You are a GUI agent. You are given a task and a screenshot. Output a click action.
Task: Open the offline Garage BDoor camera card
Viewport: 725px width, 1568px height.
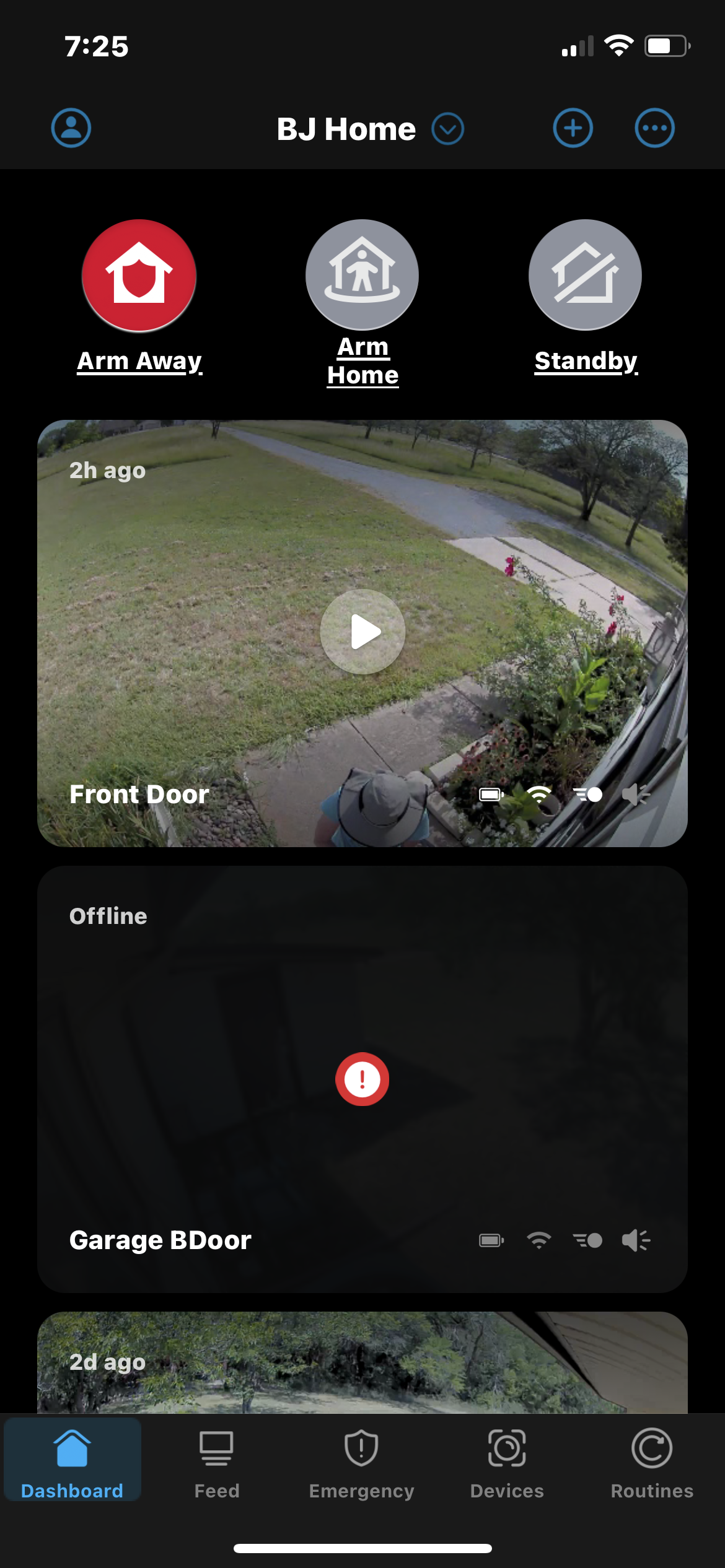362,991
